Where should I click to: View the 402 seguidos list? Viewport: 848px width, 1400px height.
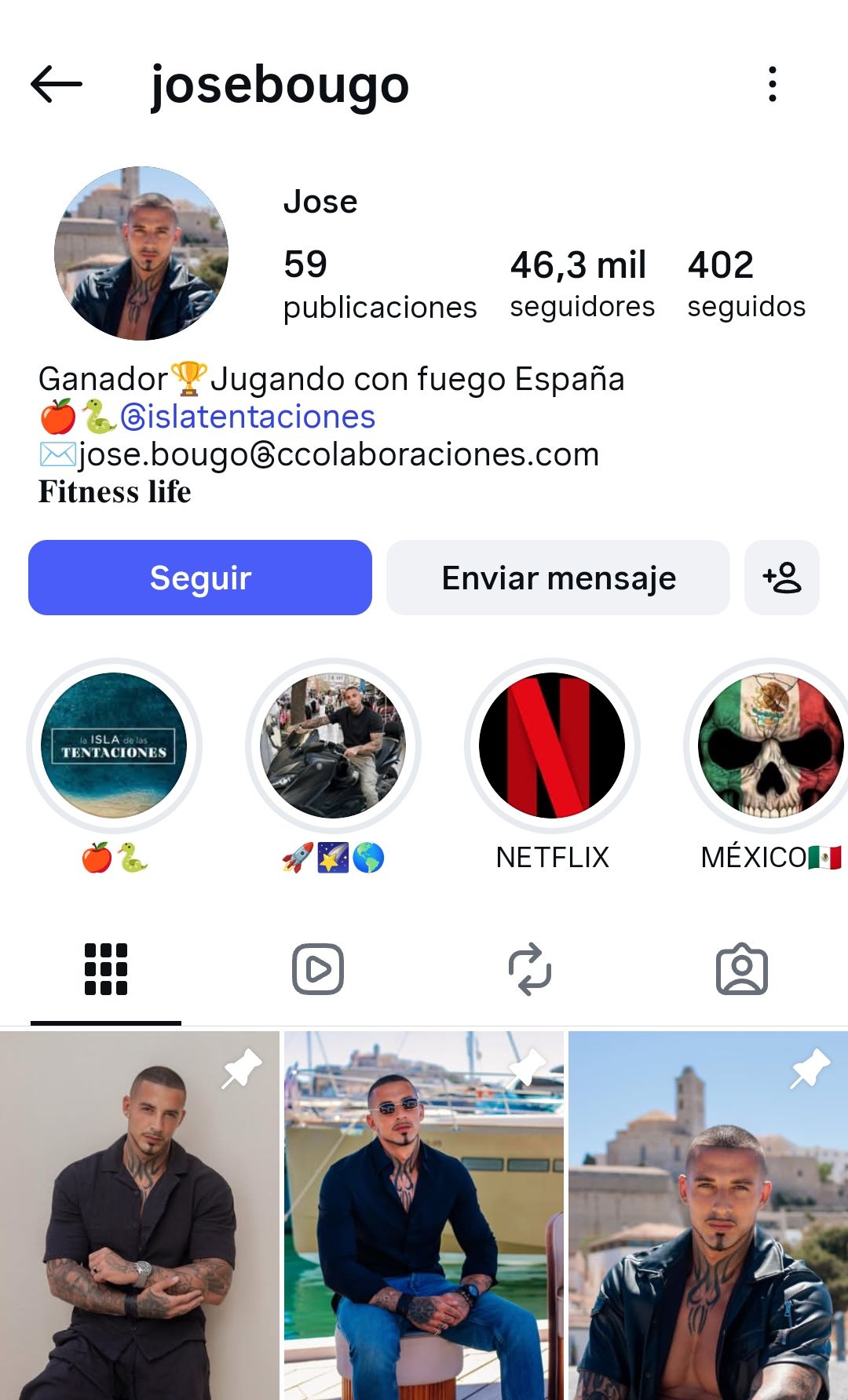point(745,283)
